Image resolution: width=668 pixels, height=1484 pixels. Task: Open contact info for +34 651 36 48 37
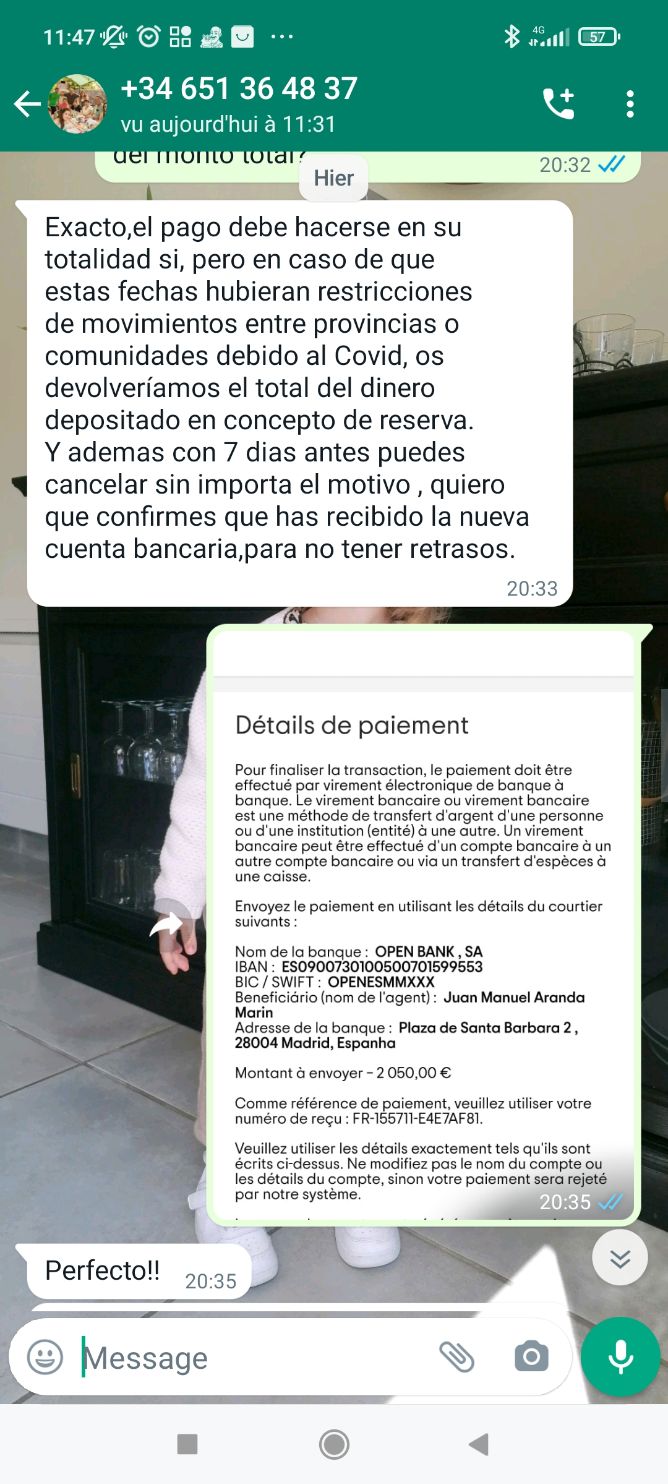pos(238,103)
